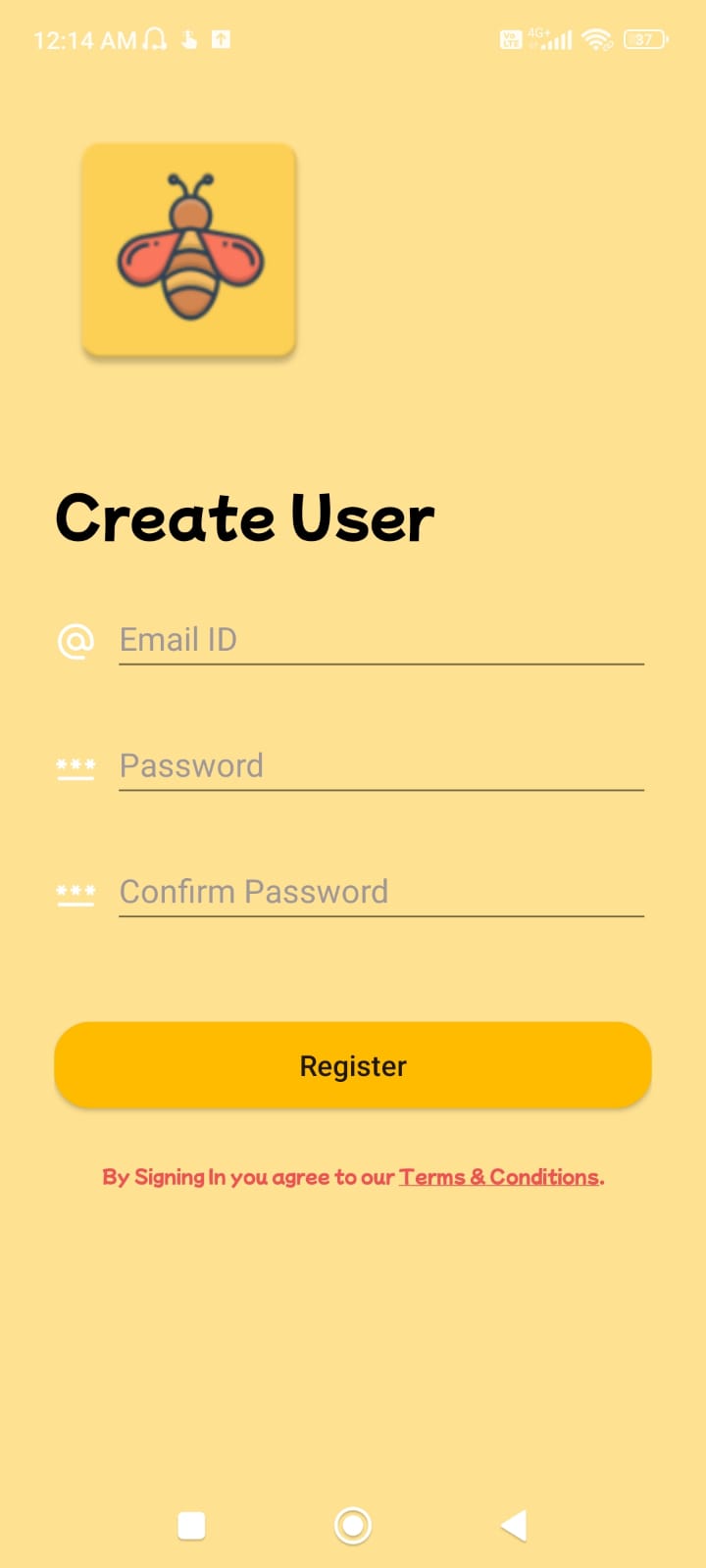This screenshot has width=706, height=1568.
Task: Tap the Recent apps navigation button
Action: [x=191, y=1525]
